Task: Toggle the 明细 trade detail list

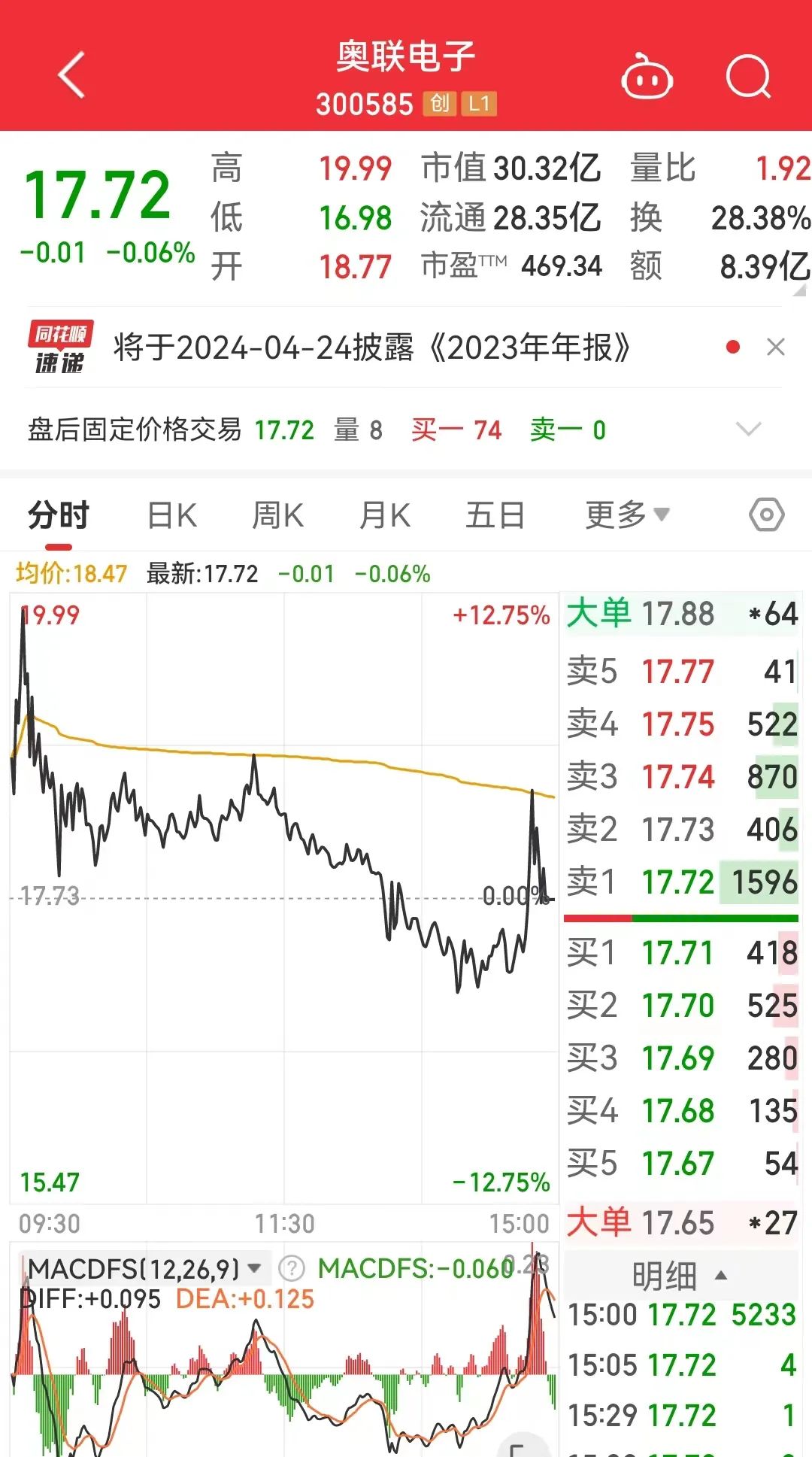Action: point(679,1275)
